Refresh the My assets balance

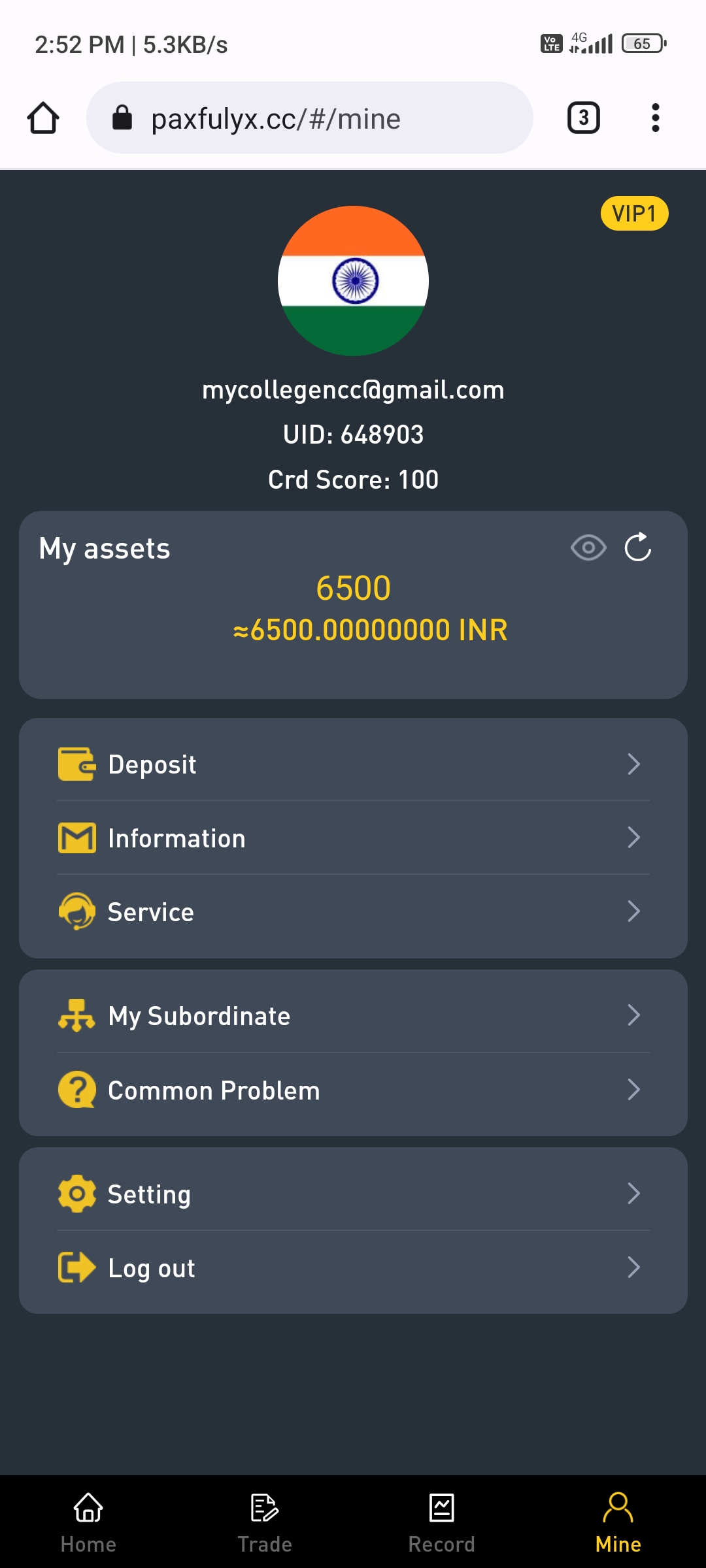[638, 547]
